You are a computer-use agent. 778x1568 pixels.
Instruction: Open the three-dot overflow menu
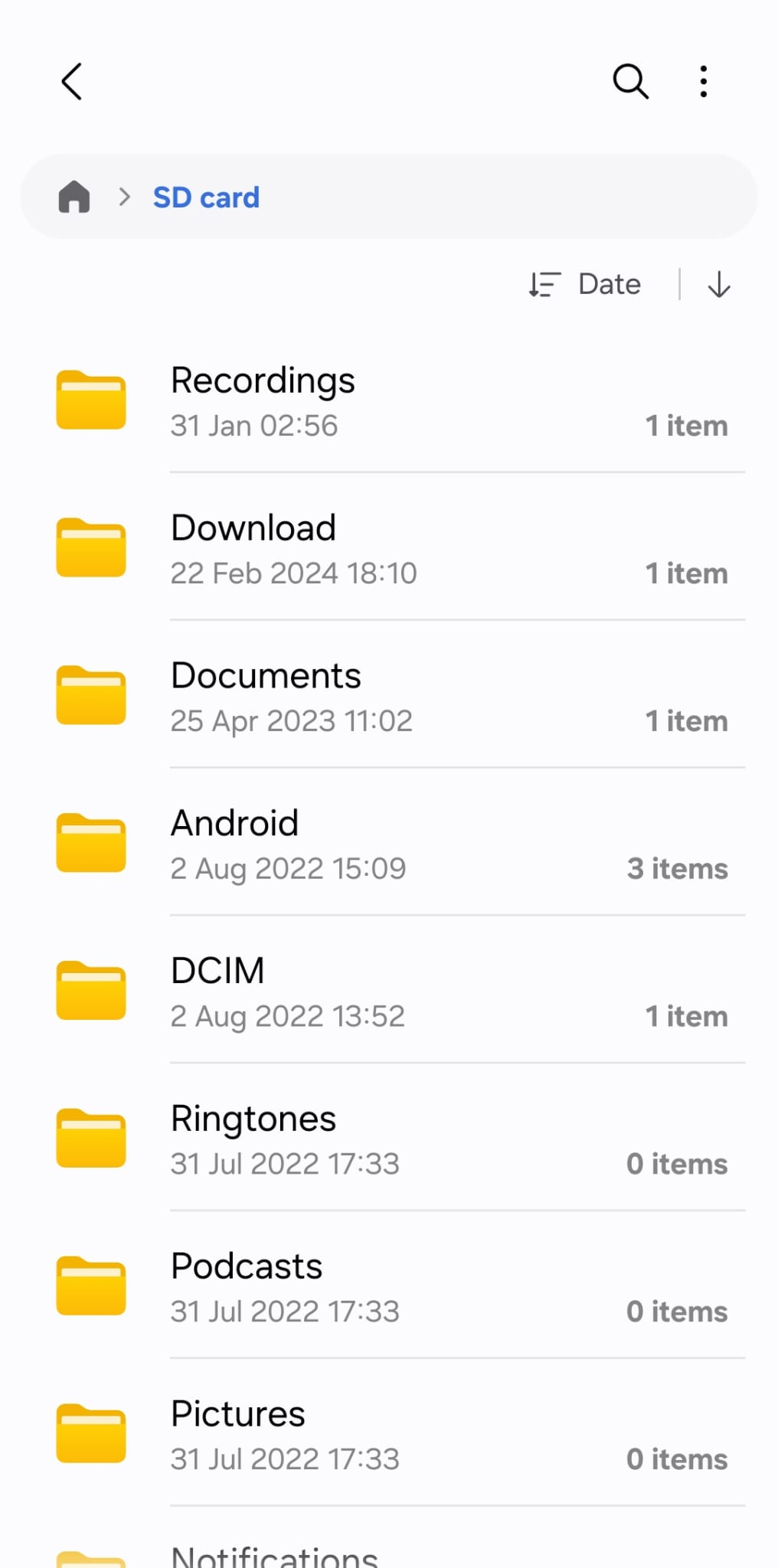(x=703, y=81)
